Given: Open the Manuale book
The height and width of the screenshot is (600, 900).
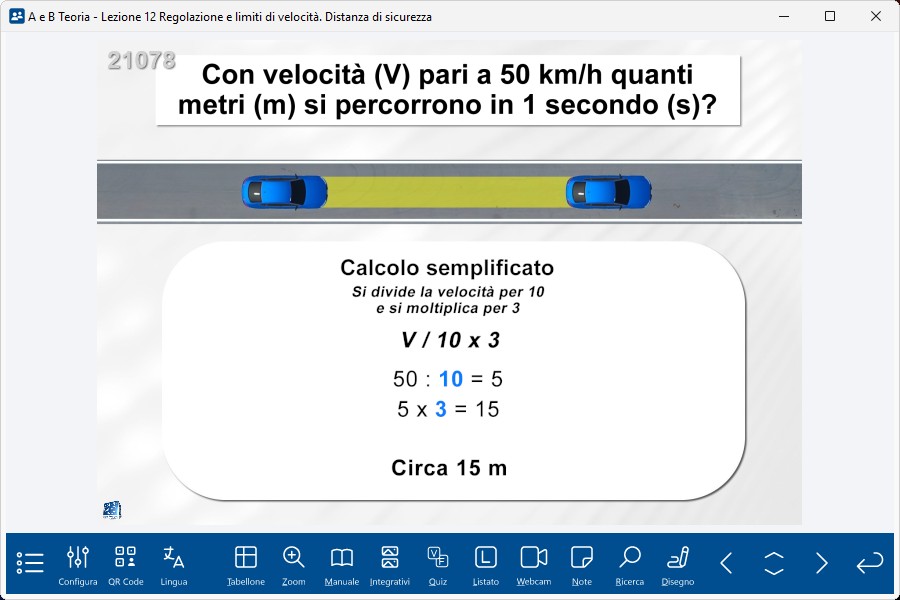Looking at the screenshot, I should 342,564.
